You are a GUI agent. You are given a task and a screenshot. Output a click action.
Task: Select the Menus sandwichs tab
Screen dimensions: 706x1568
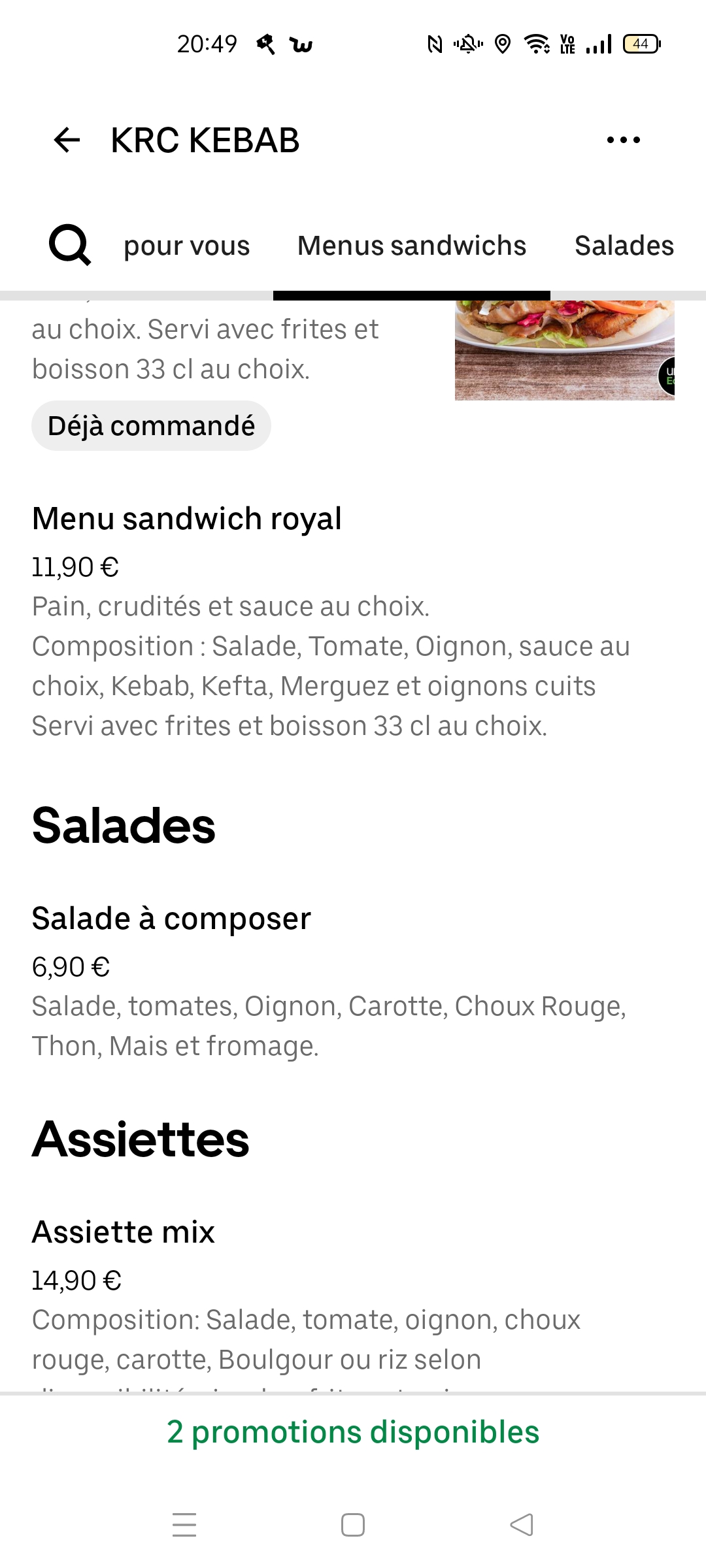click(x=412, y=246)
